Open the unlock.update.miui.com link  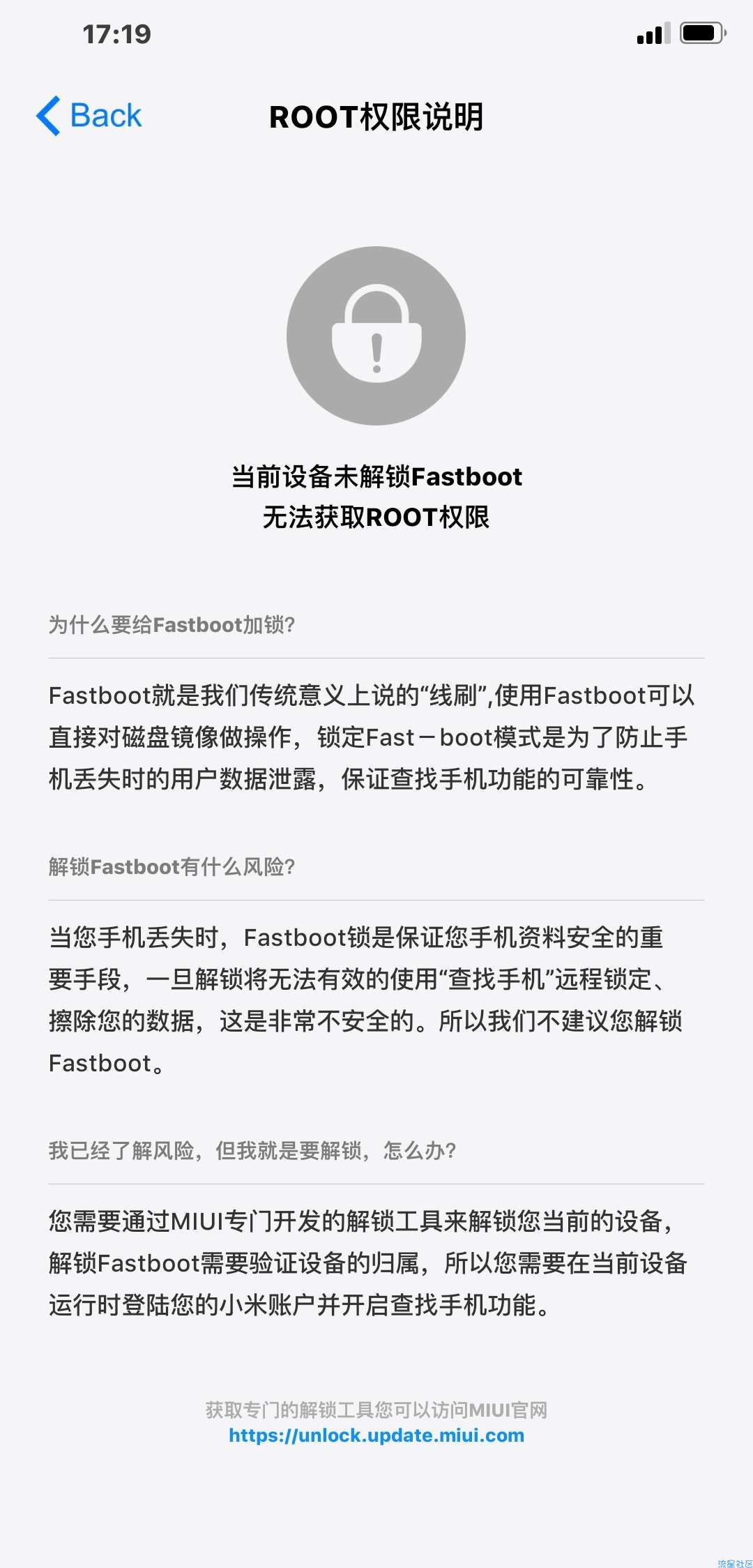pyautogui.click(x=376, y=1435)
